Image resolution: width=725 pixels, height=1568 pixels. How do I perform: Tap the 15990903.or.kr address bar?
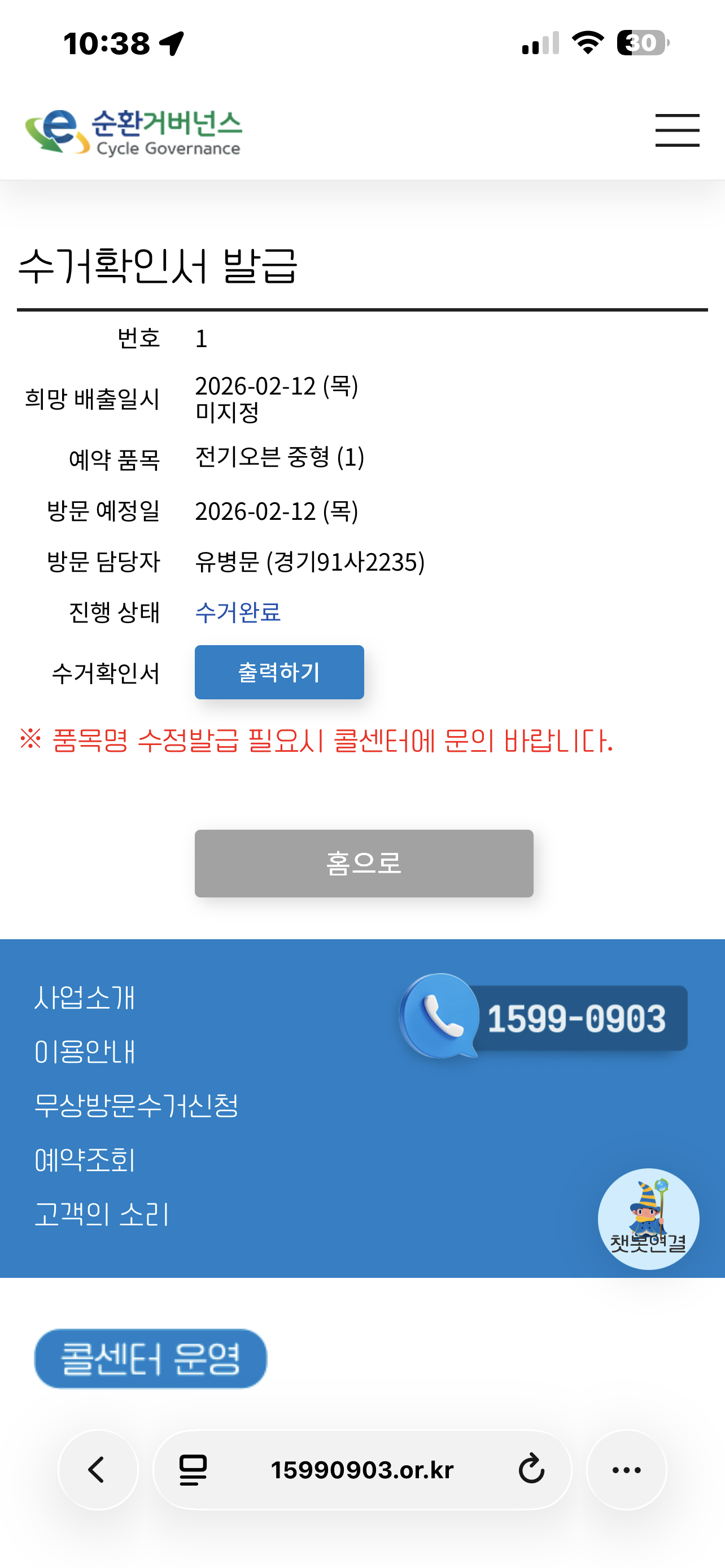click(x=362, y=1469)
